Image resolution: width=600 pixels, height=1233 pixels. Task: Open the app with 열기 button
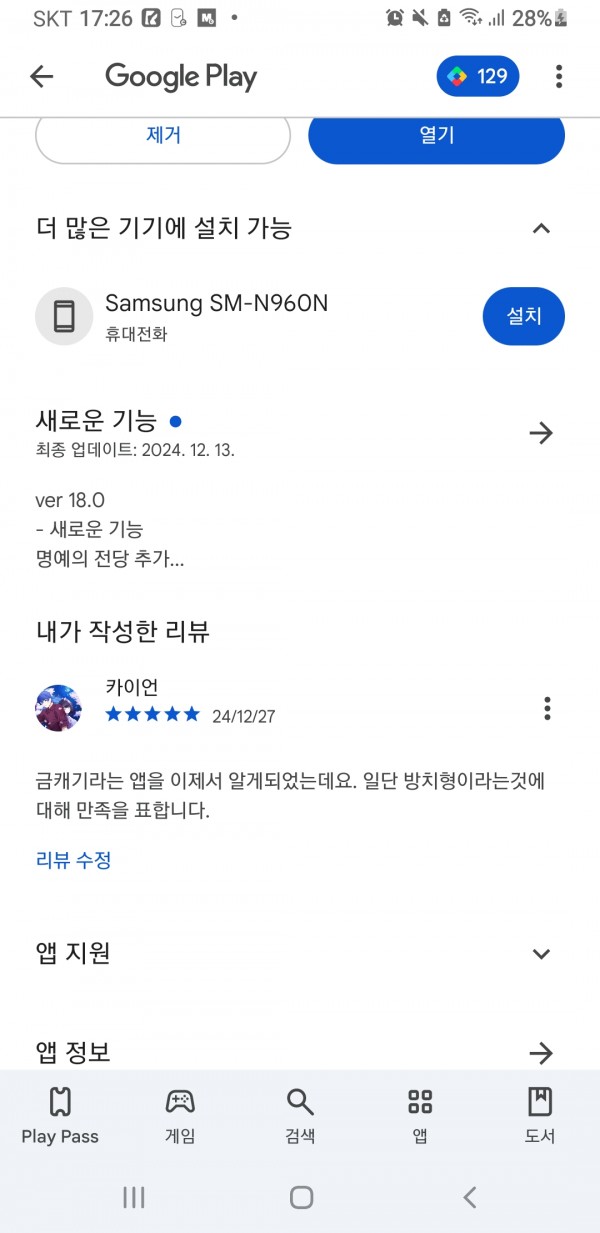[436, 136]
